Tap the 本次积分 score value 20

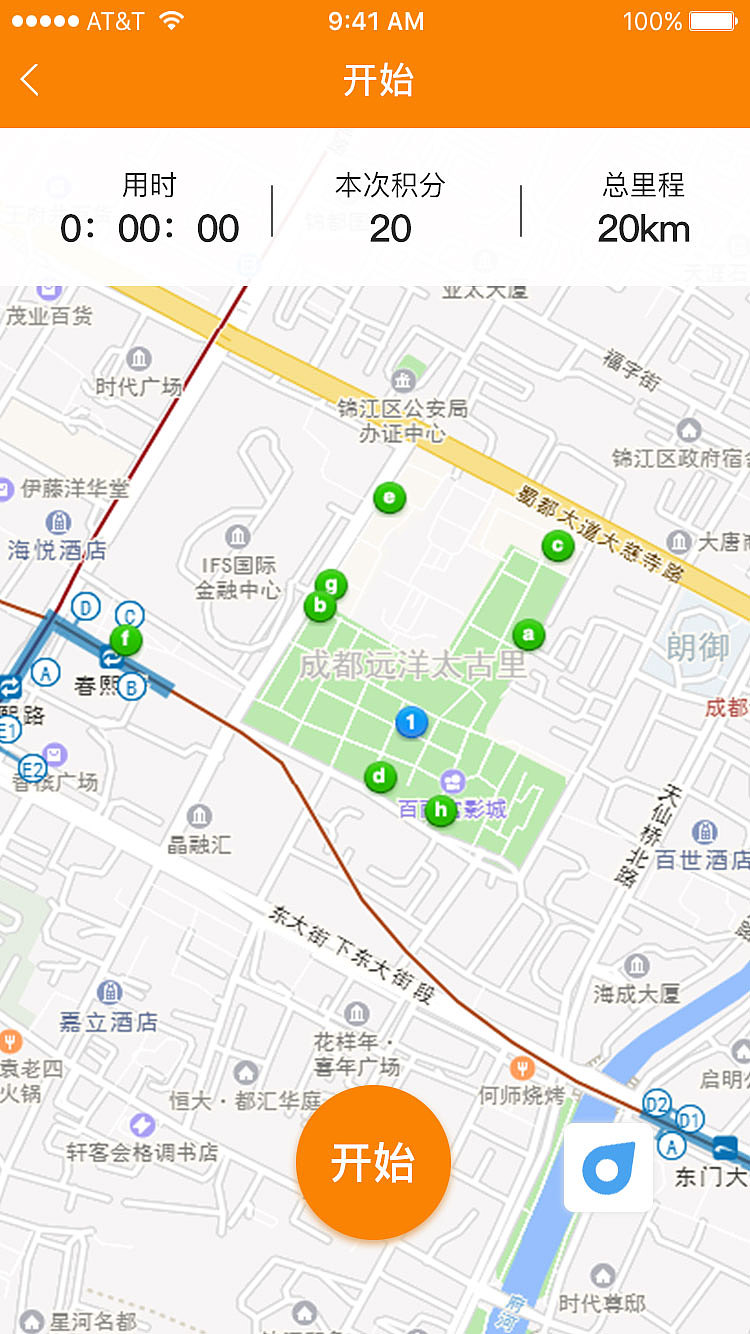(390, 229)
